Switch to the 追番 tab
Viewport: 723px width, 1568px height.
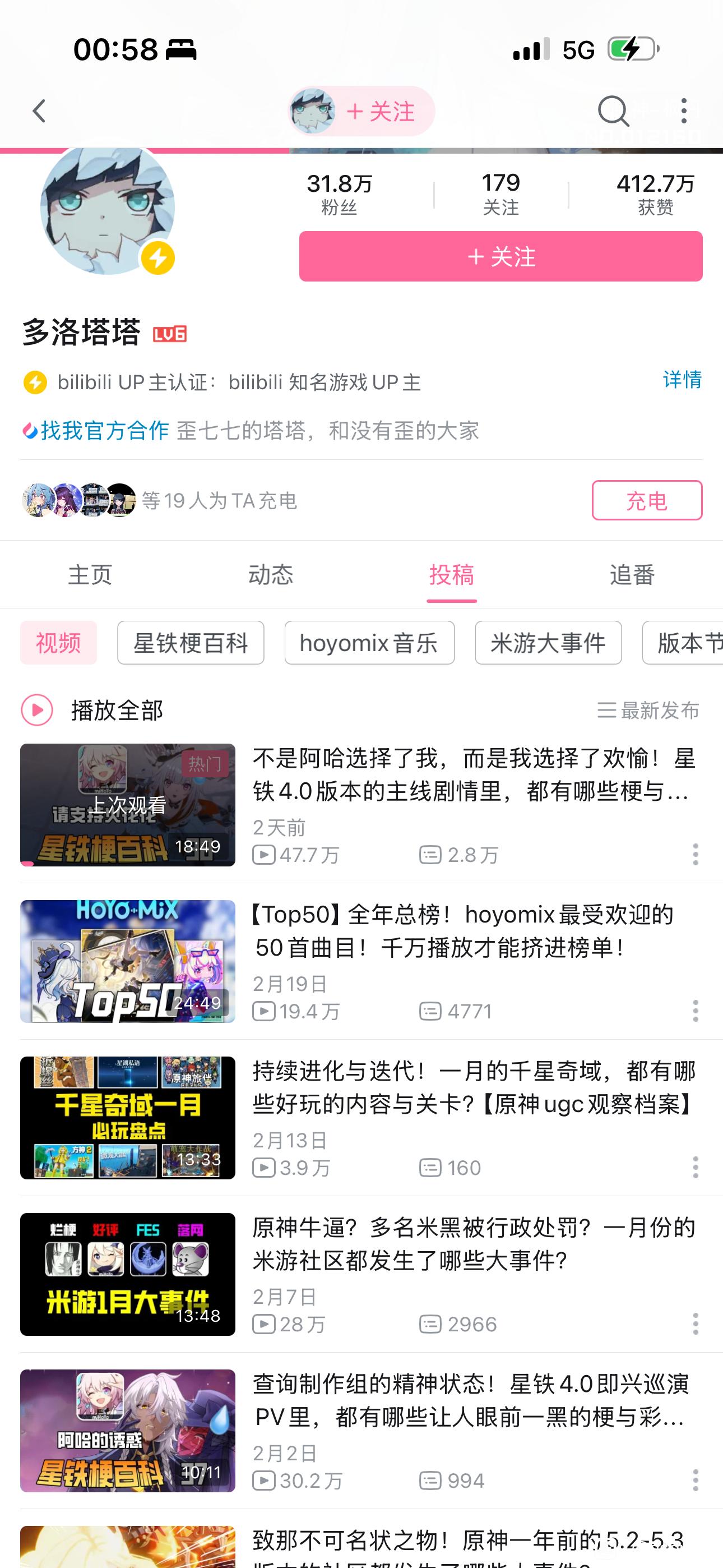(632, 575)
